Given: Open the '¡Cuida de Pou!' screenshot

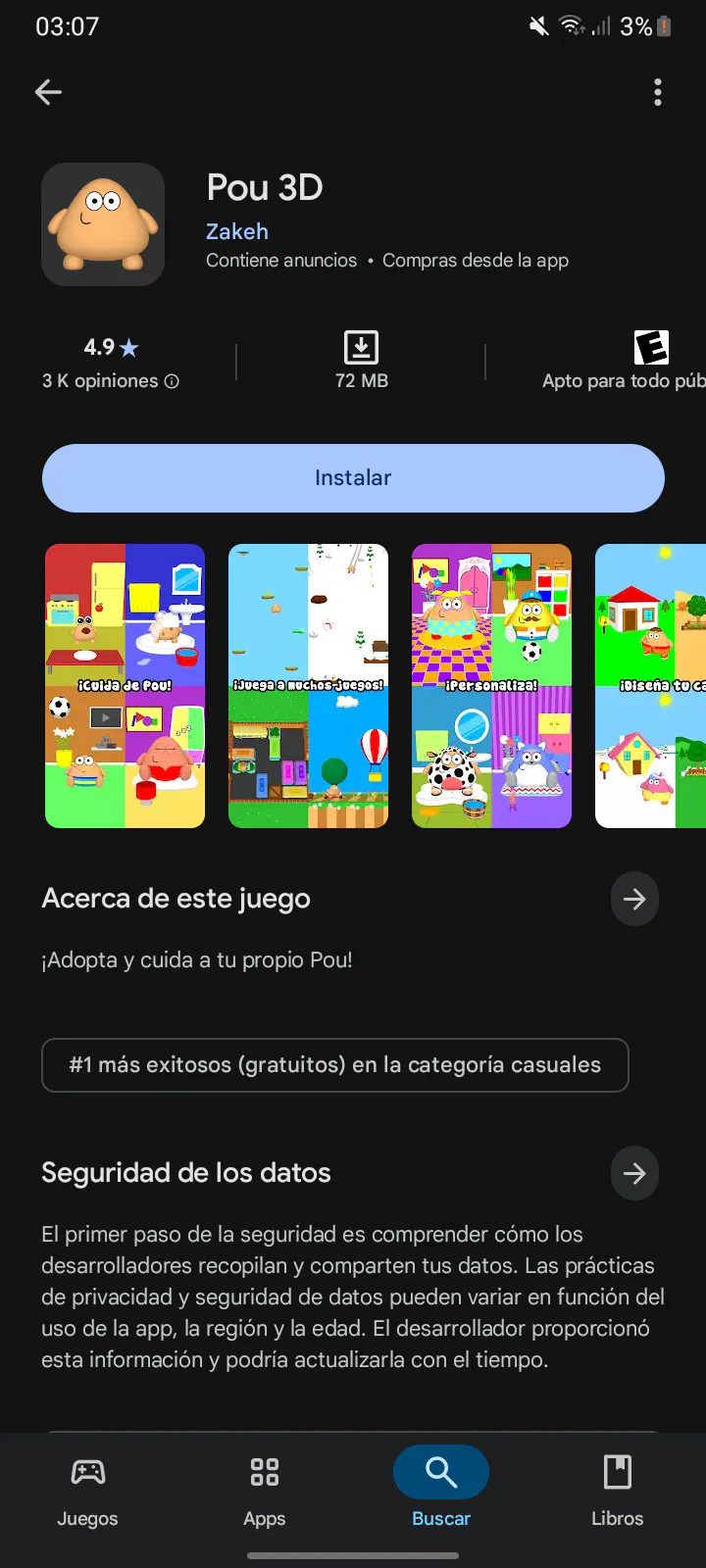Looking at the screenshot, I should (126, 686).
